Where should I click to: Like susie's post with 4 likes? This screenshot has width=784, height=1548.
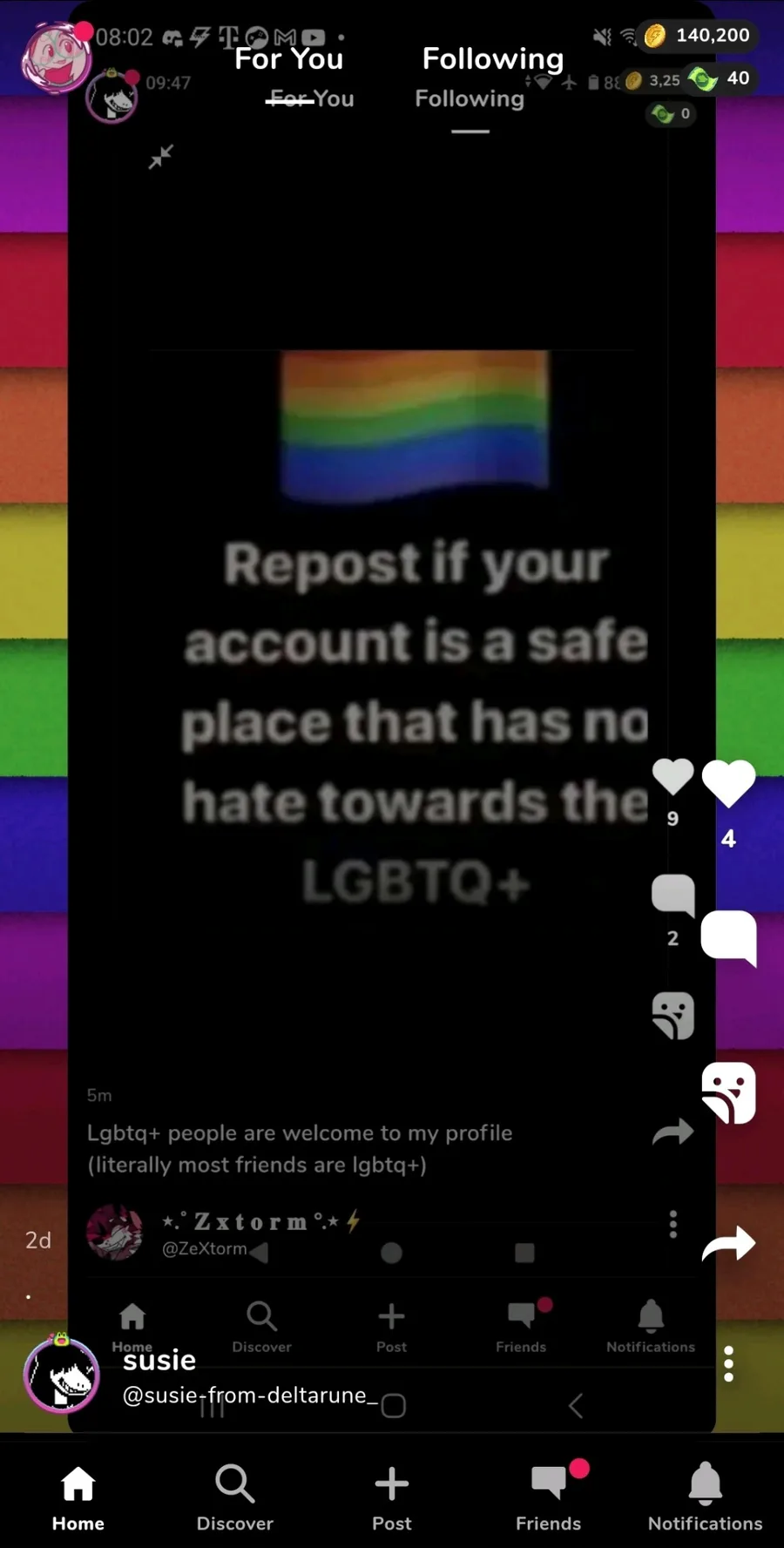(728, 783)
